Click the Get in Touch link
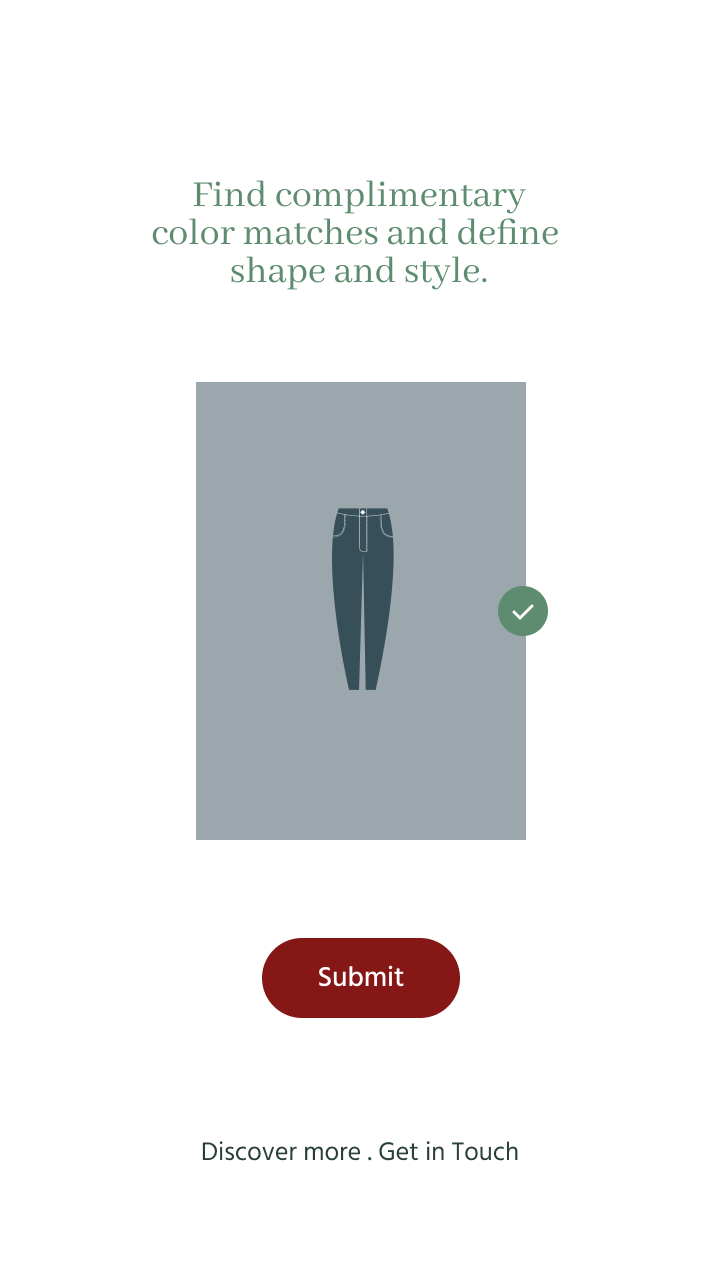The height and width of the screenshot is (1278, 720). (446, 1151)
